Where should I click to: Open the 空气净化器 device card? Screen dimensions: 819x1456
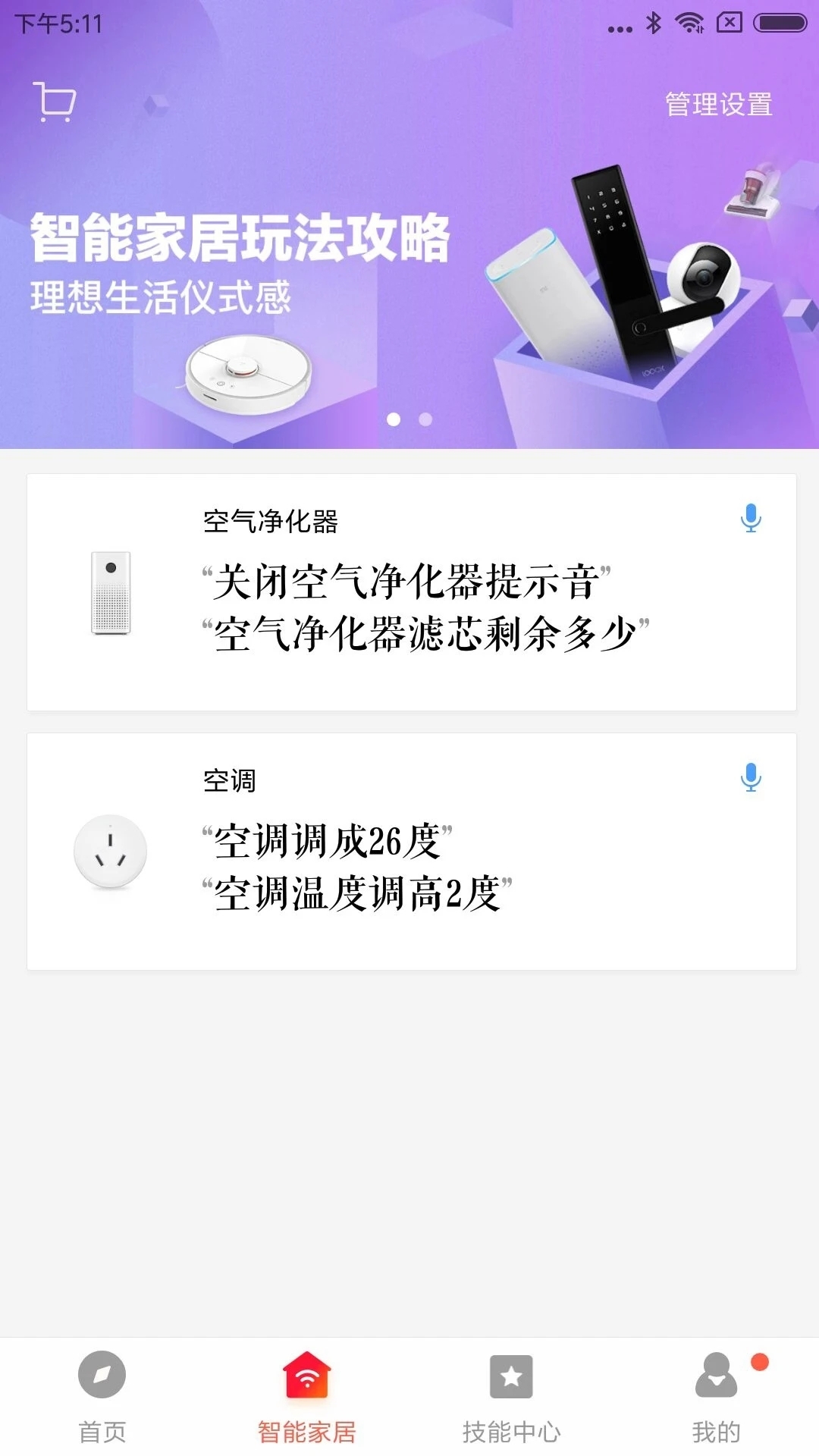[409, 591]
